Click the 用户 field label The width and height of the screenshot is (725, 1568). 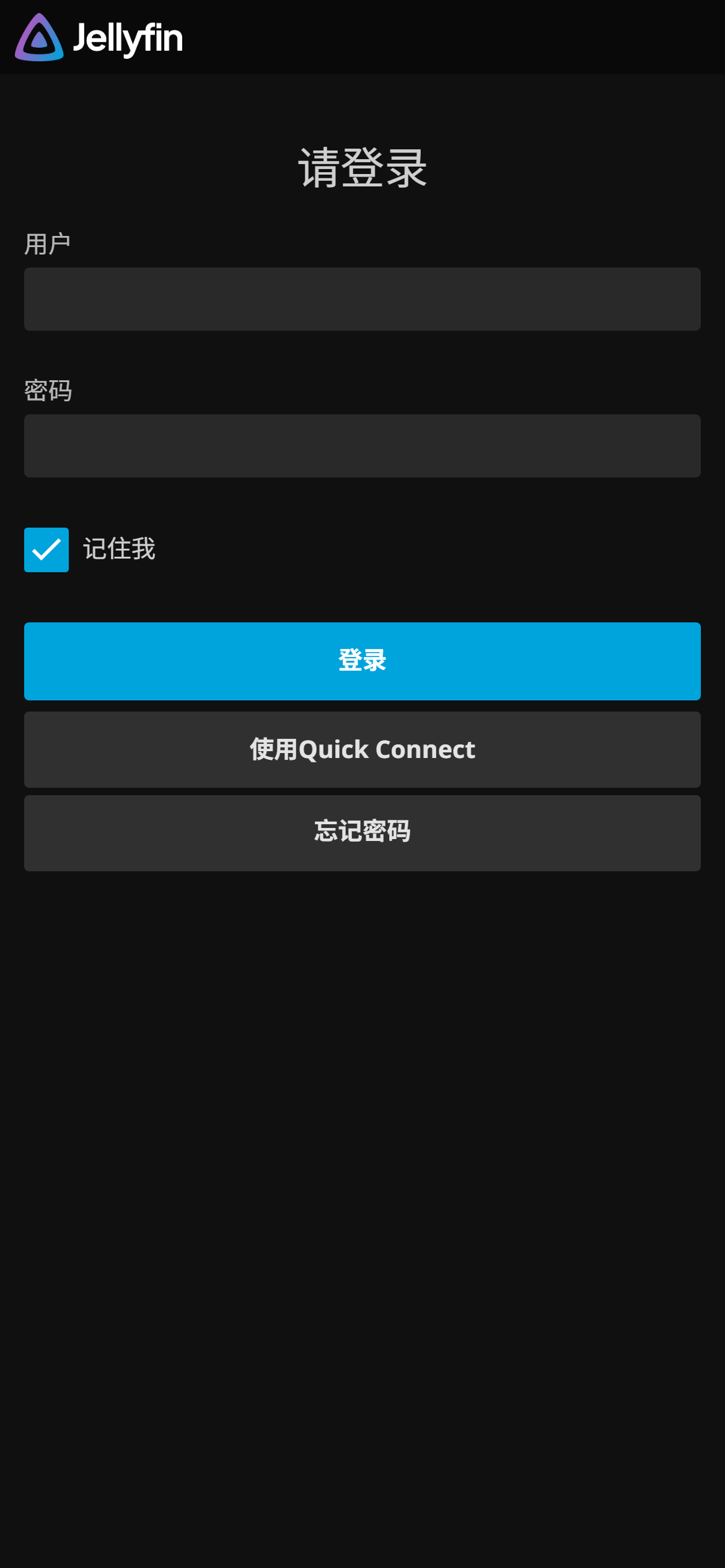coord(48,243)
